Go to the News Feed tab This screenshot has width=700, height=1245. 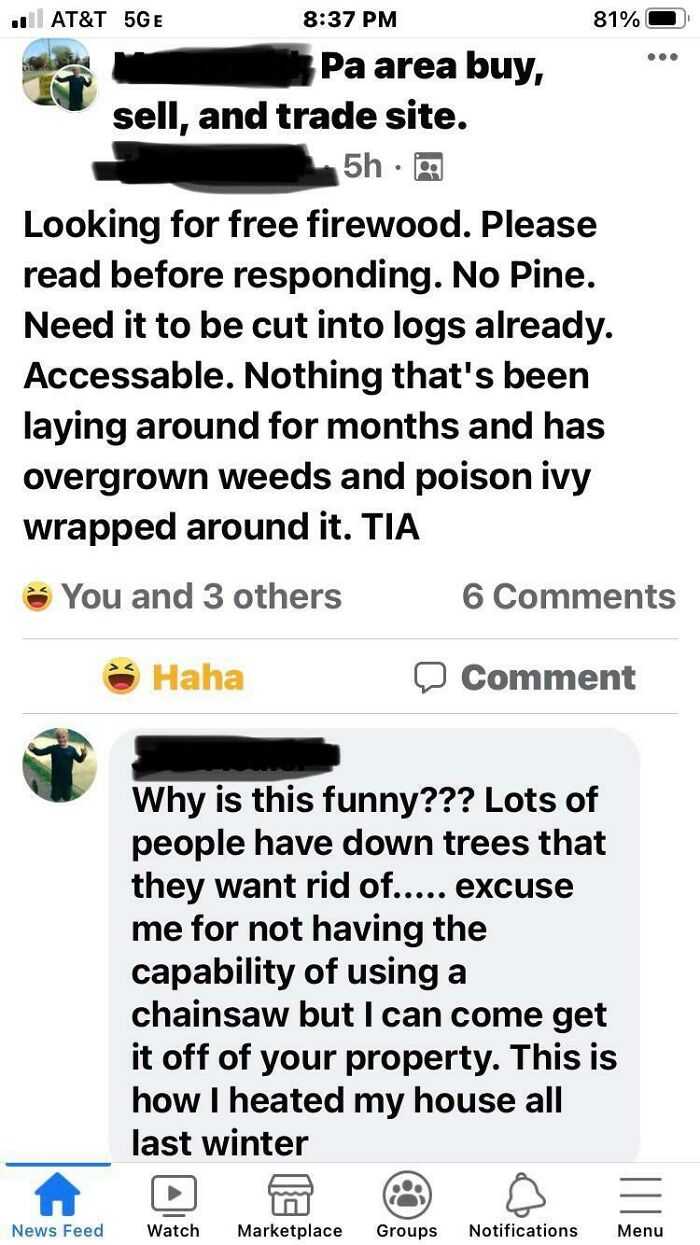point(57,1205)
